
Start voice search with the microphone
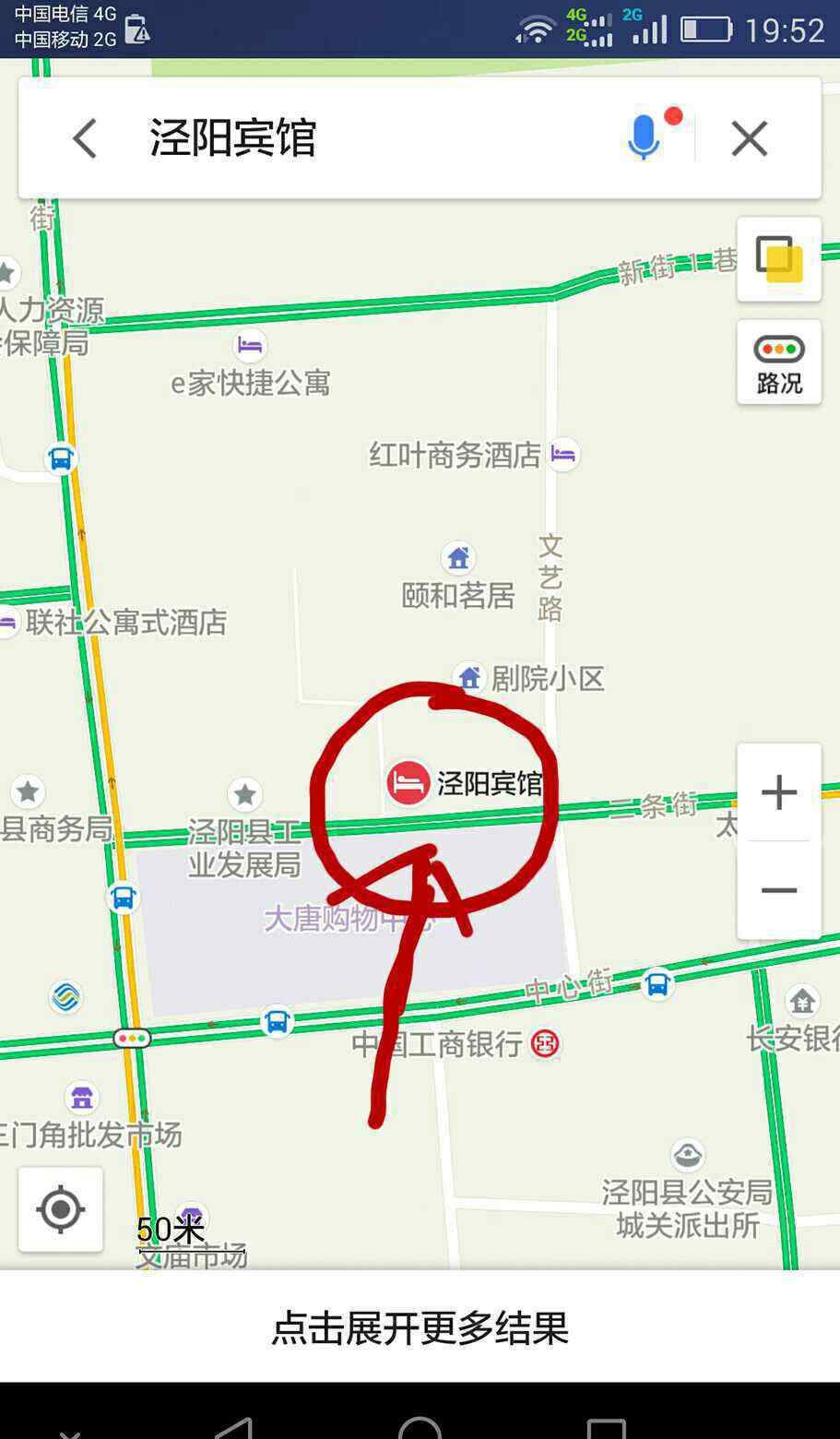644,138
